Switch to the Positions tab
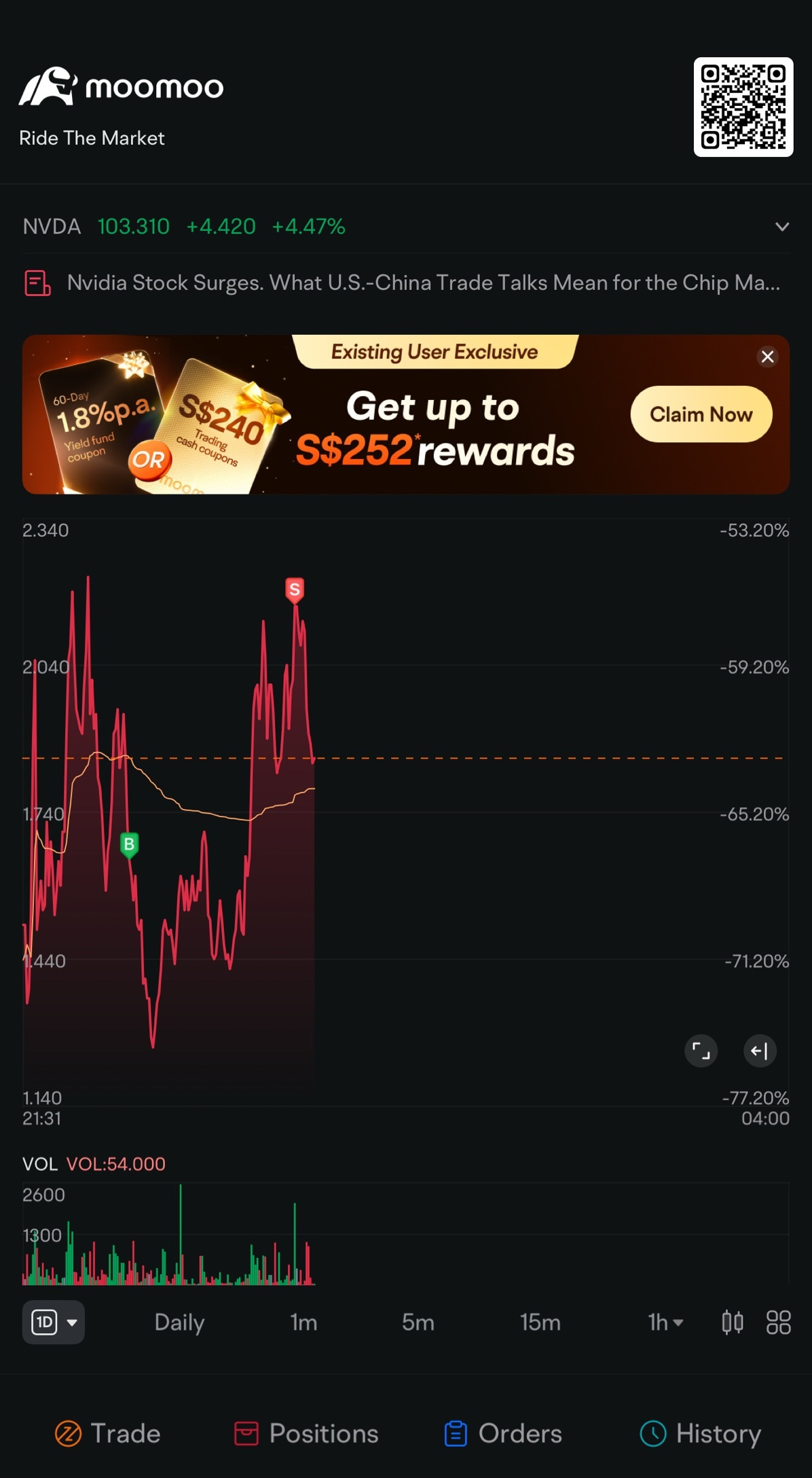Viewport: 812px width, 1478px height. [x=306, y=1433]
